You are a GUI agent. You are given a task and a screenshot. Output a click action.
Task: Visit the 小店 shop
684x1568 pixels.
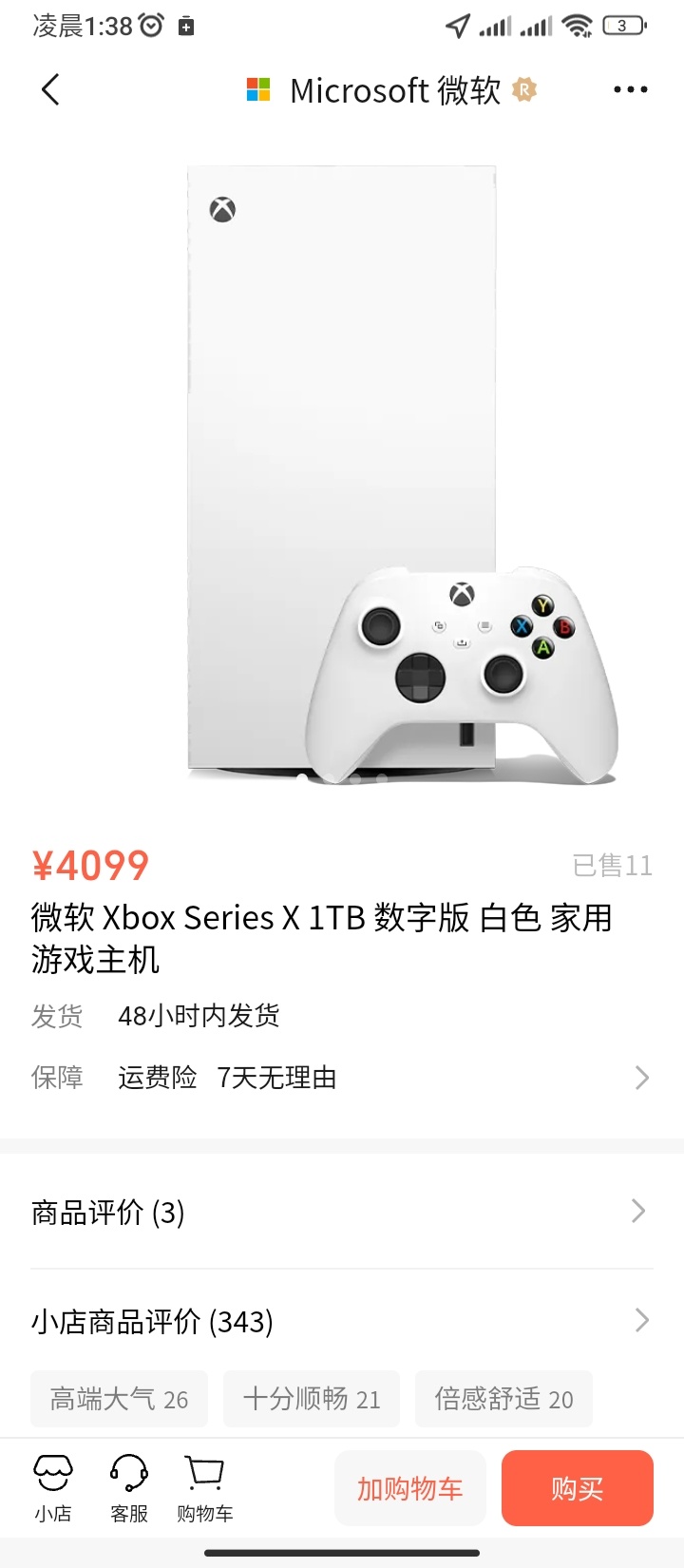coord(53,1488)
